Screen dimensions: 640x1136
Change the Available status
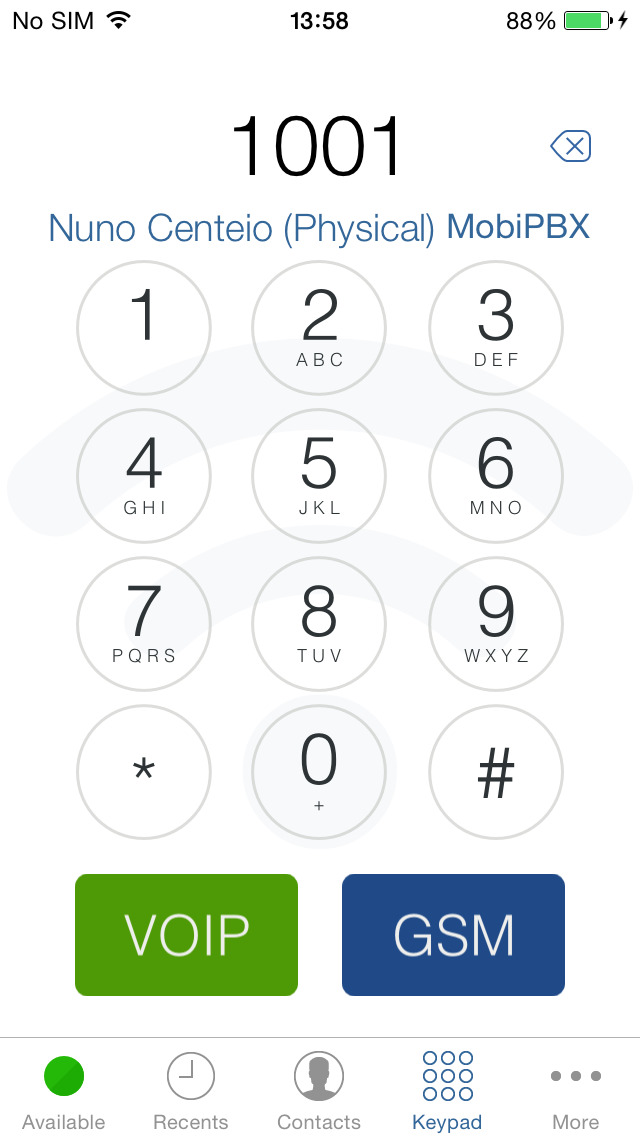click(64, 1089)
